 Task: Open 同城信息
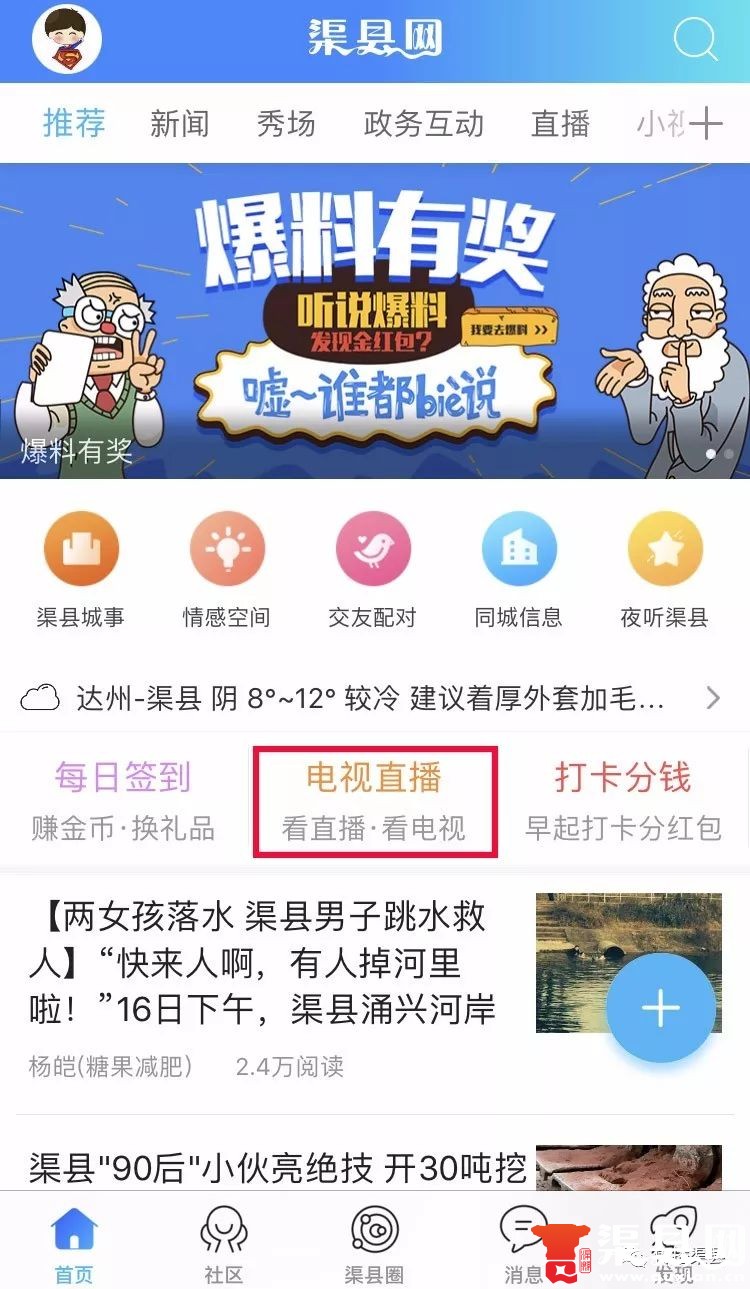tap(519, 566)
